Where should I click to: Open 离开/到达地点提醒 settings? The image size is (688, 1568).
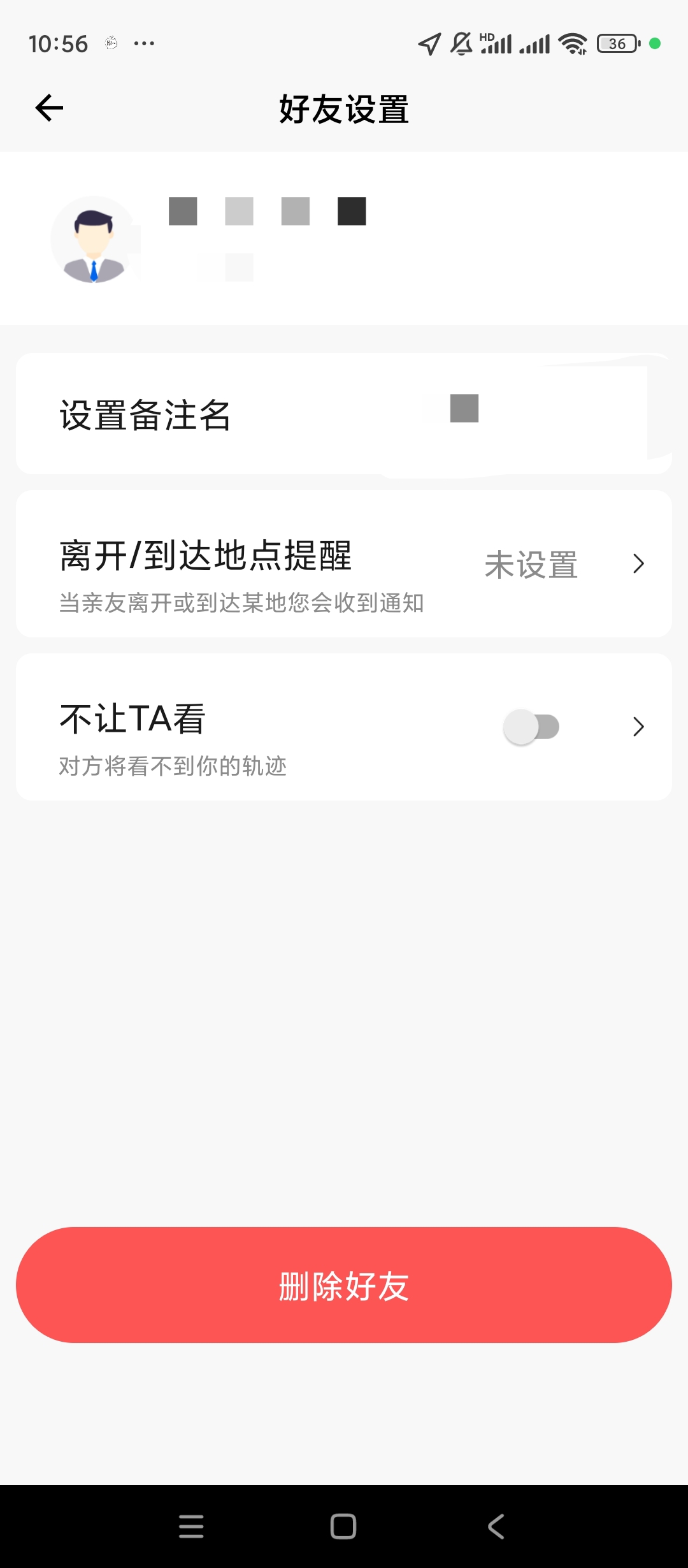tap(344, 564)
